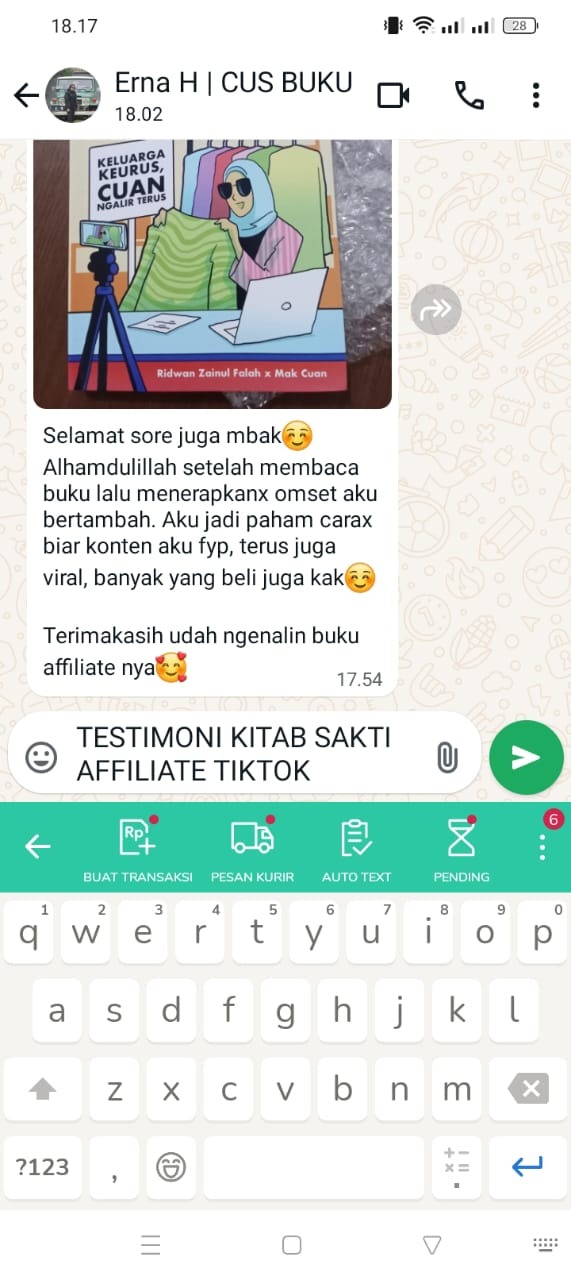
Task: Select Pesan Kurir
Action: [252, 849]
